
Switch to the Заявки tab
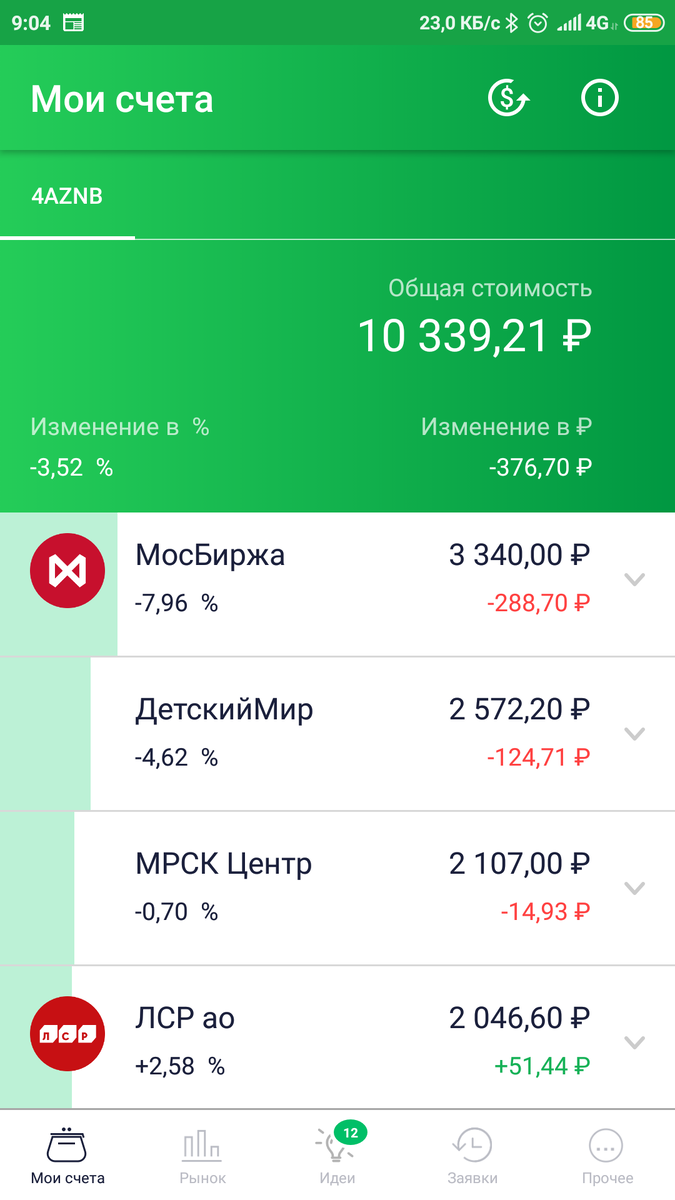point(473,1156)
